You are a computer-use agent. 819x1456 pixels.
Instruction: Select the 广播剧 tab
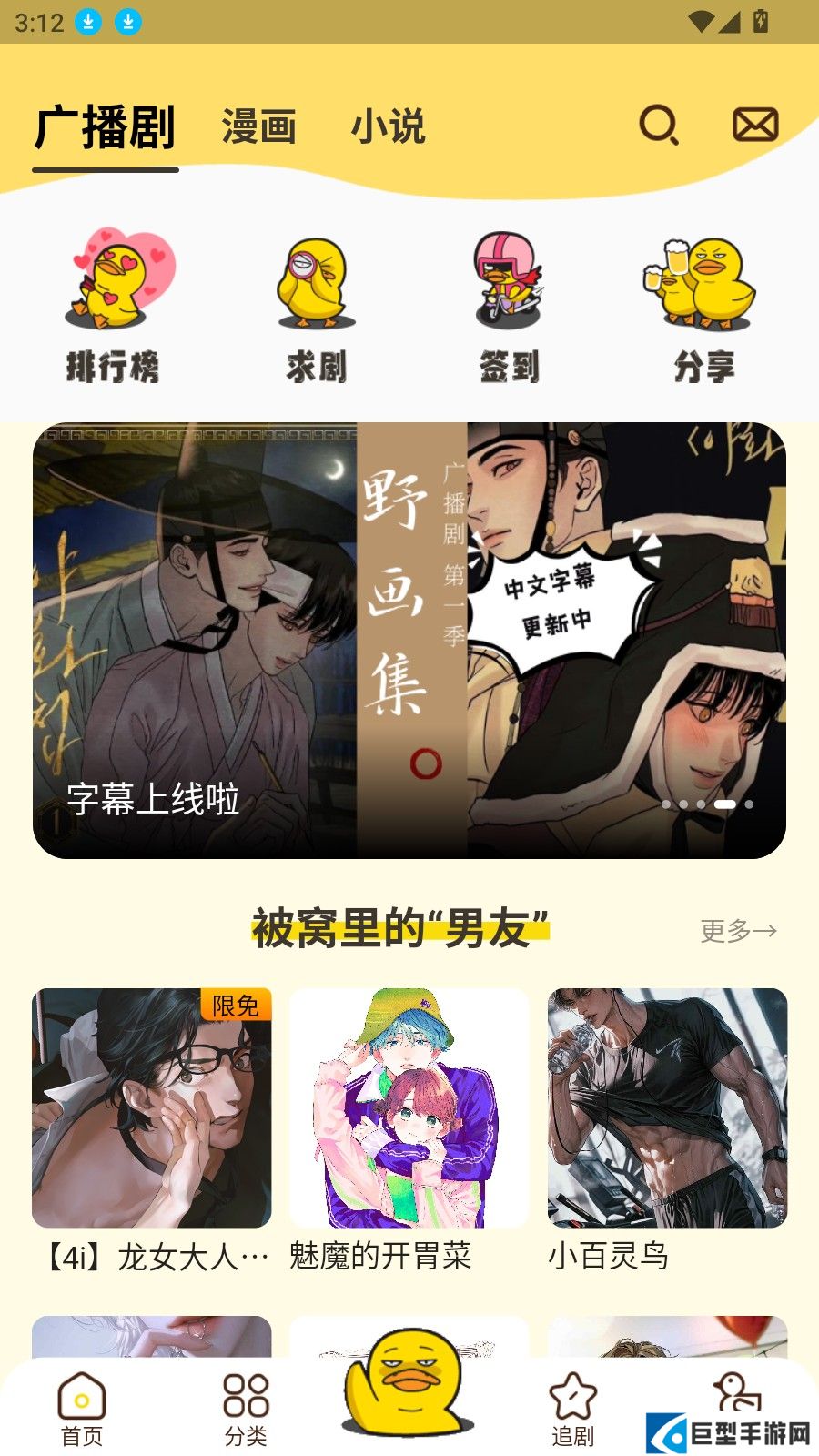(x=106, y=128)
